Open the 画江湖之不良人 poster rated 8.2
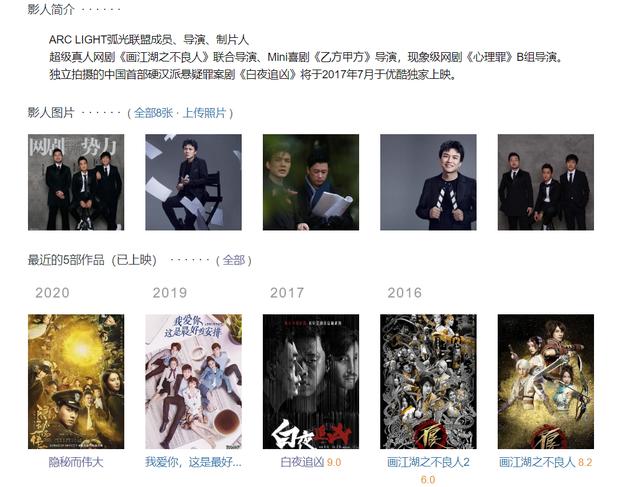640x487 pixels. coord(545,381)
